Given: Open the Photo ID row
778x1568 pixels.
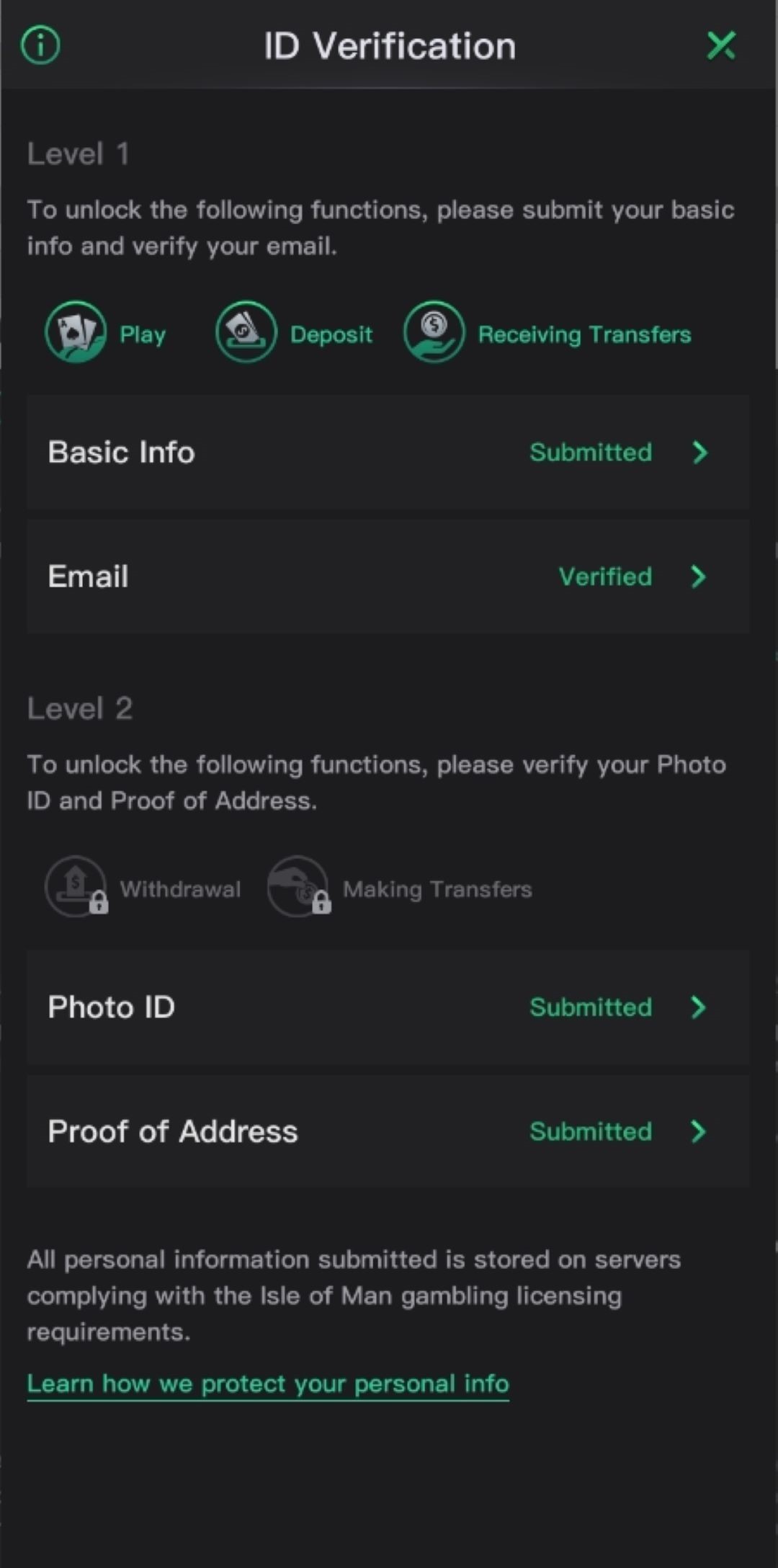Looking at the screenshot, I should 388,1007.
